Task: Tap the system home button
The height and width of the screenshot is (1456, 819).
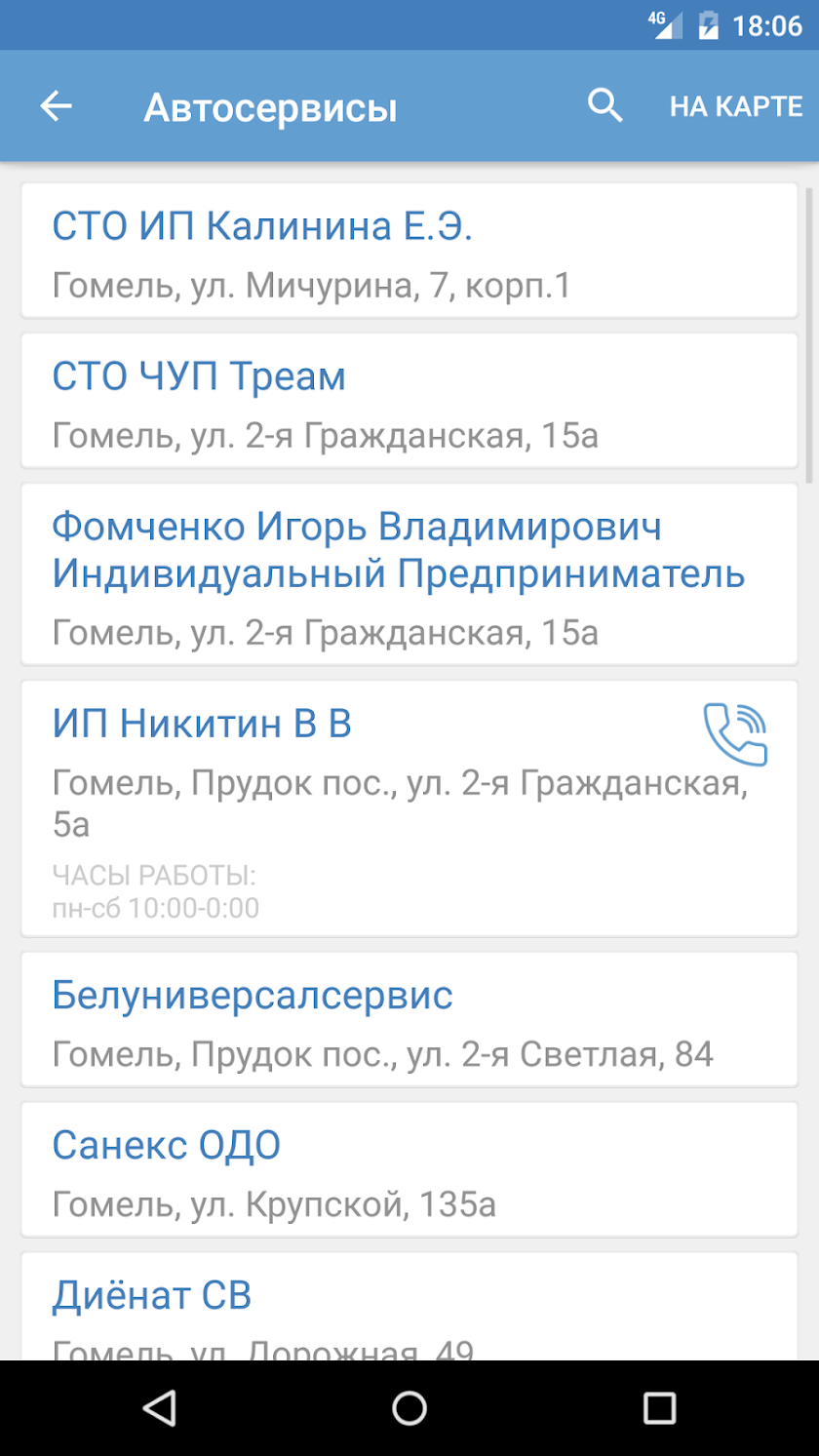Action: [x=409, y=1408]
